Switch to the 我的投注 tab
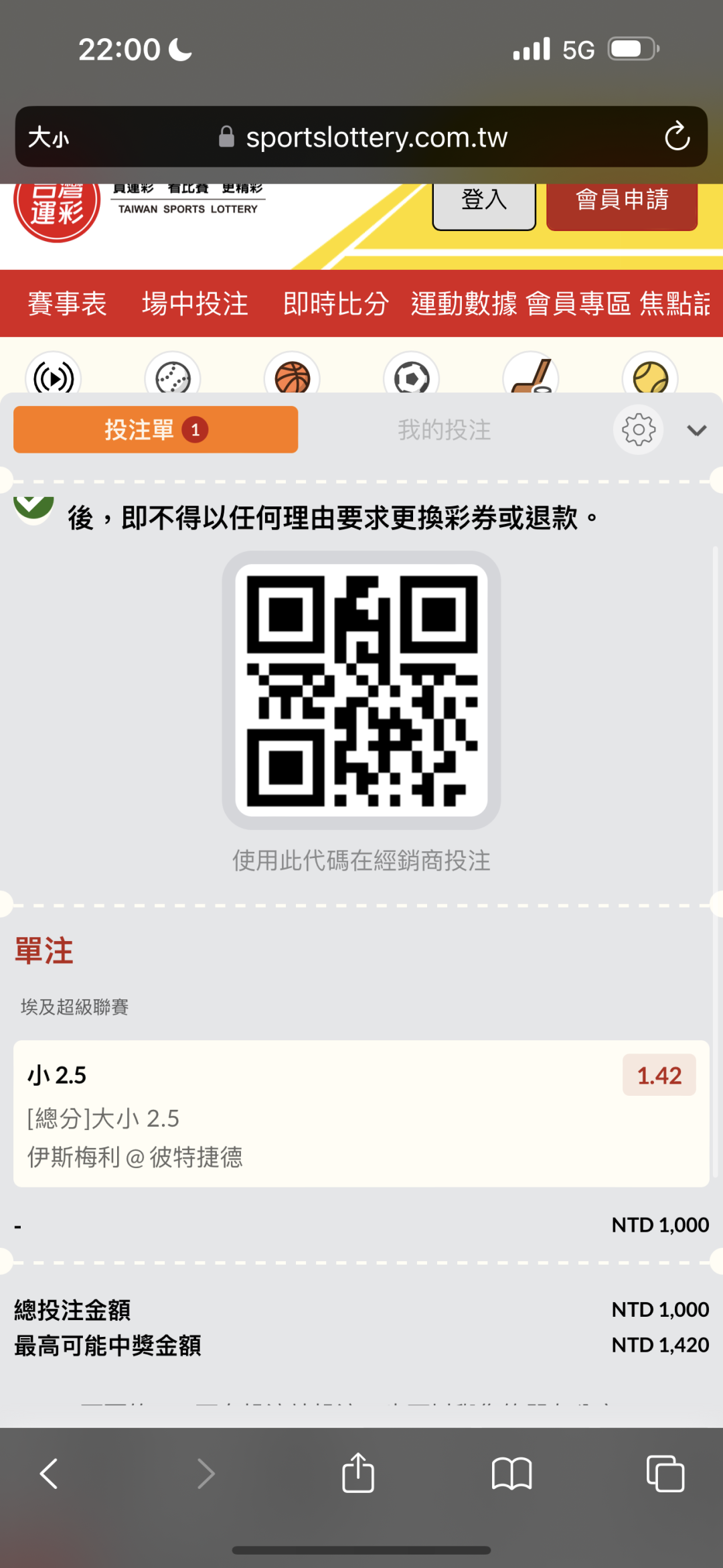This screenshot has width=723, height=1568. (x=445, y=429)
